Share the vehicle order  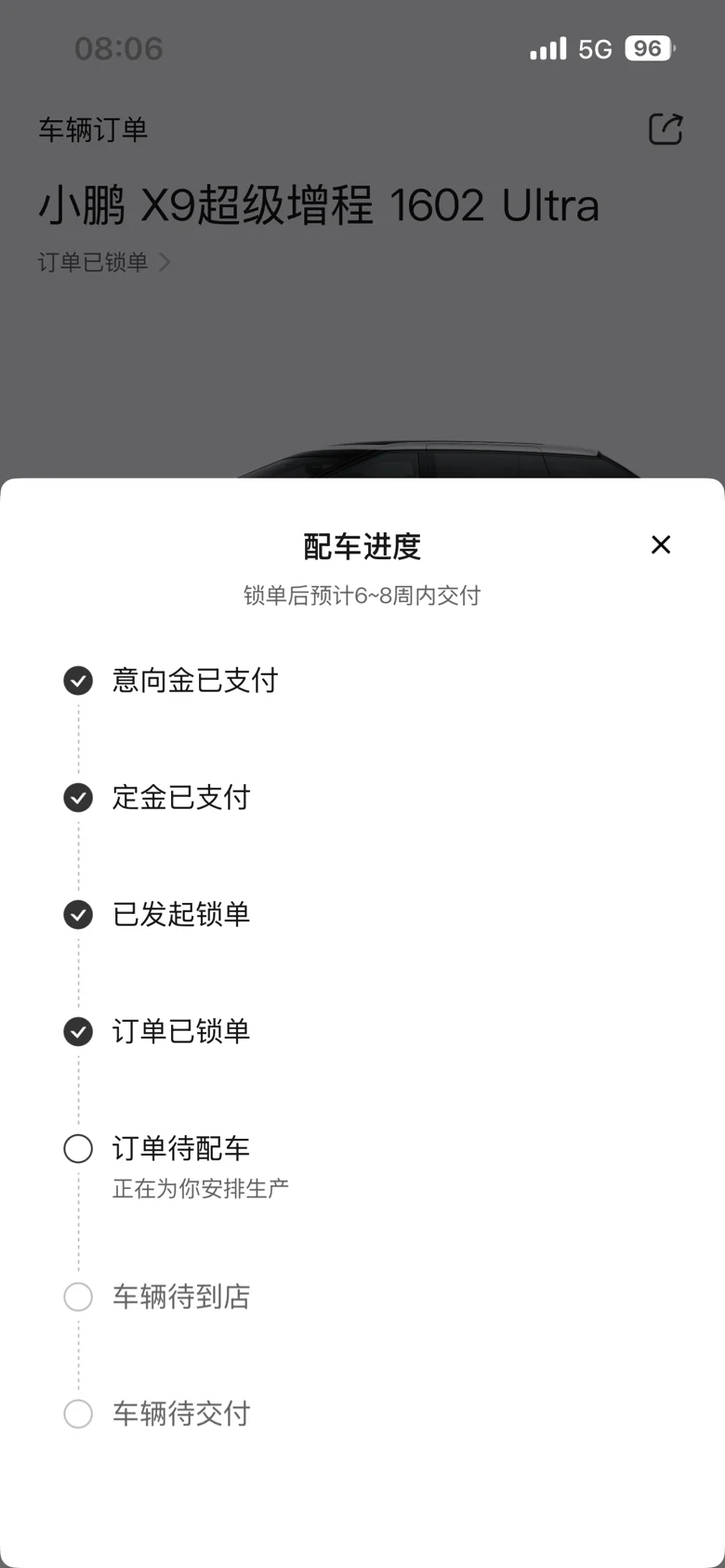pyautogui.click(x=666, y=129)
